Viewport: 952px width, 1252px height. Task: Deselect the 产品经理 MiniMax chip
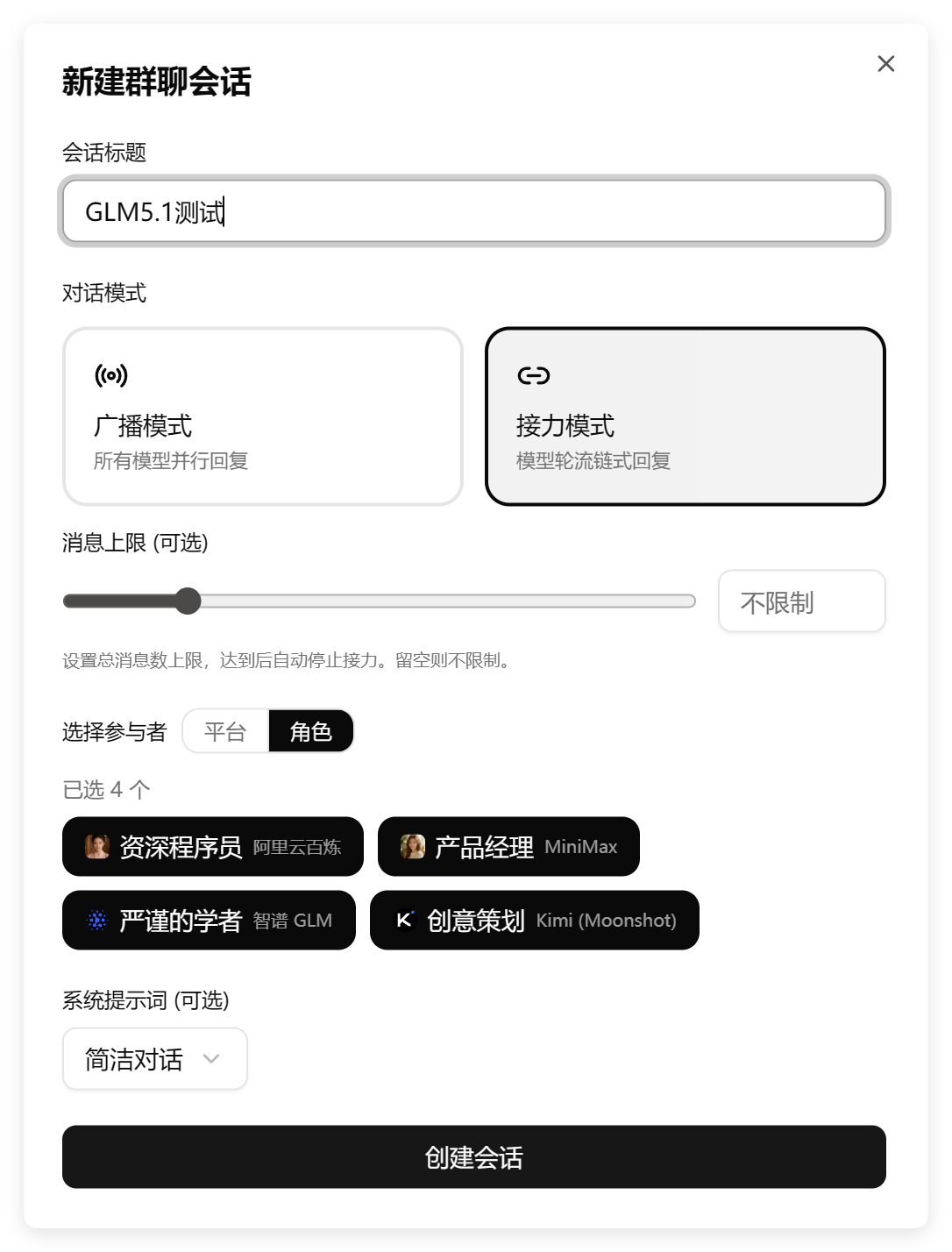point(508,847)
